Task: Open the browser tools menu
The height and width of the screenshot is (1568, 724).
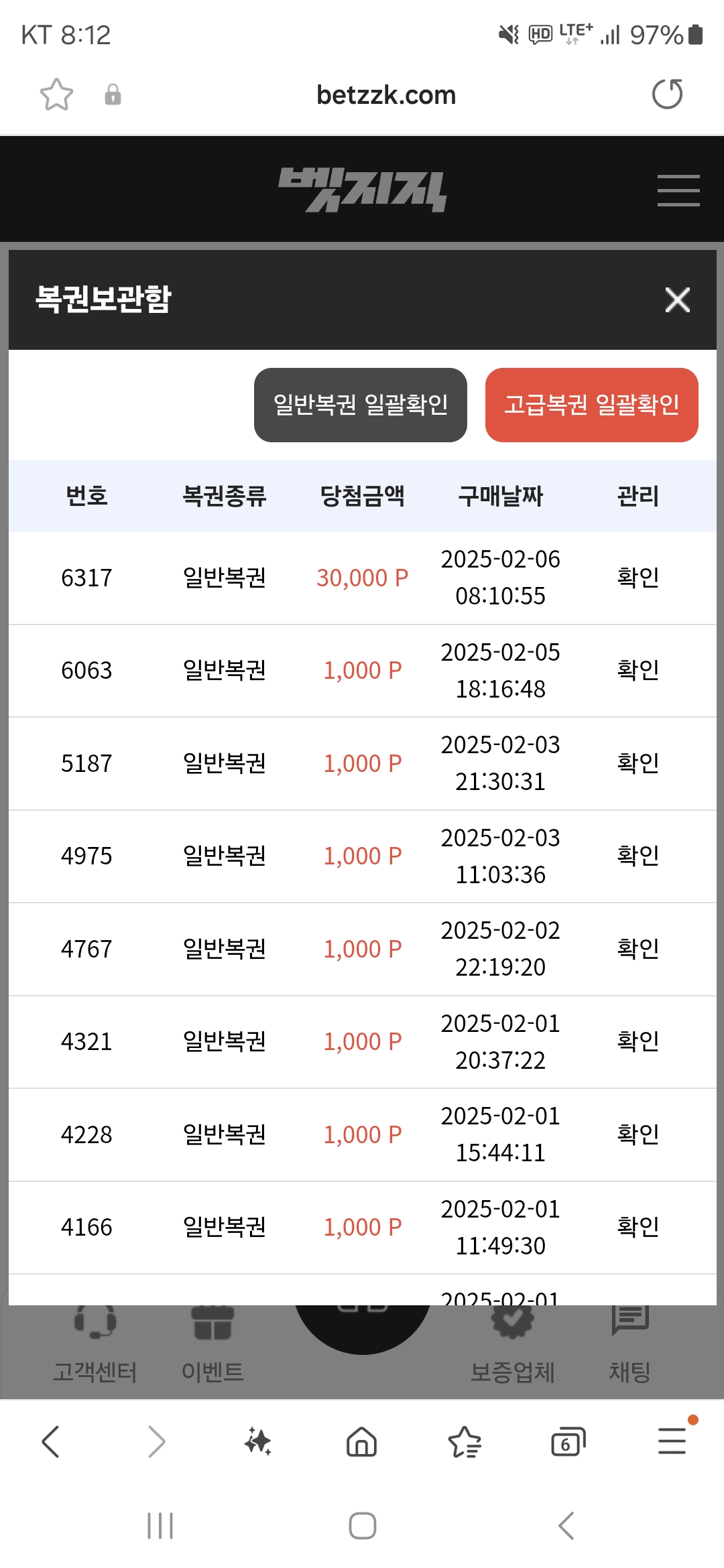Action: (672, 1441)
